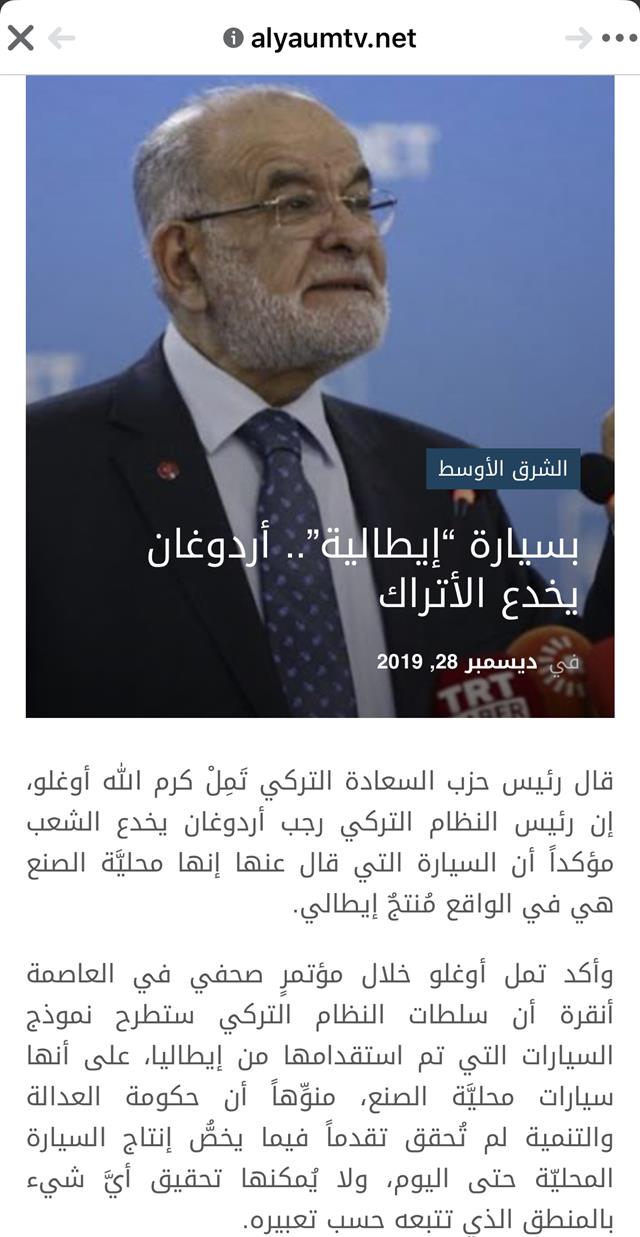Close the in-app browser
Screen dimensions: 640x1237
(x=20, y=38)
